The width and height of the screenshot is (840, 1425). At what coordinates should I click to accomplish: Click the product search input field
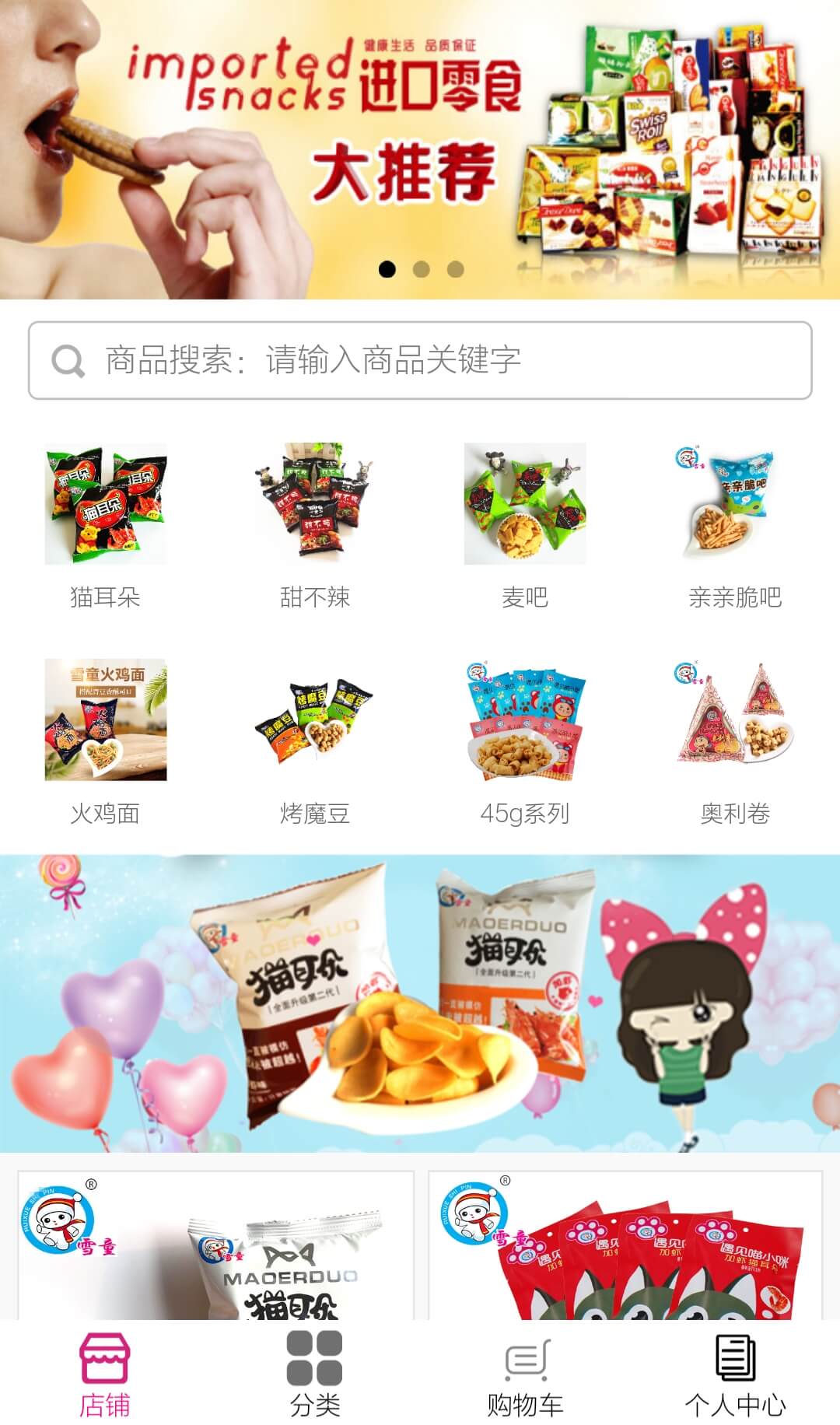point(420,359)
